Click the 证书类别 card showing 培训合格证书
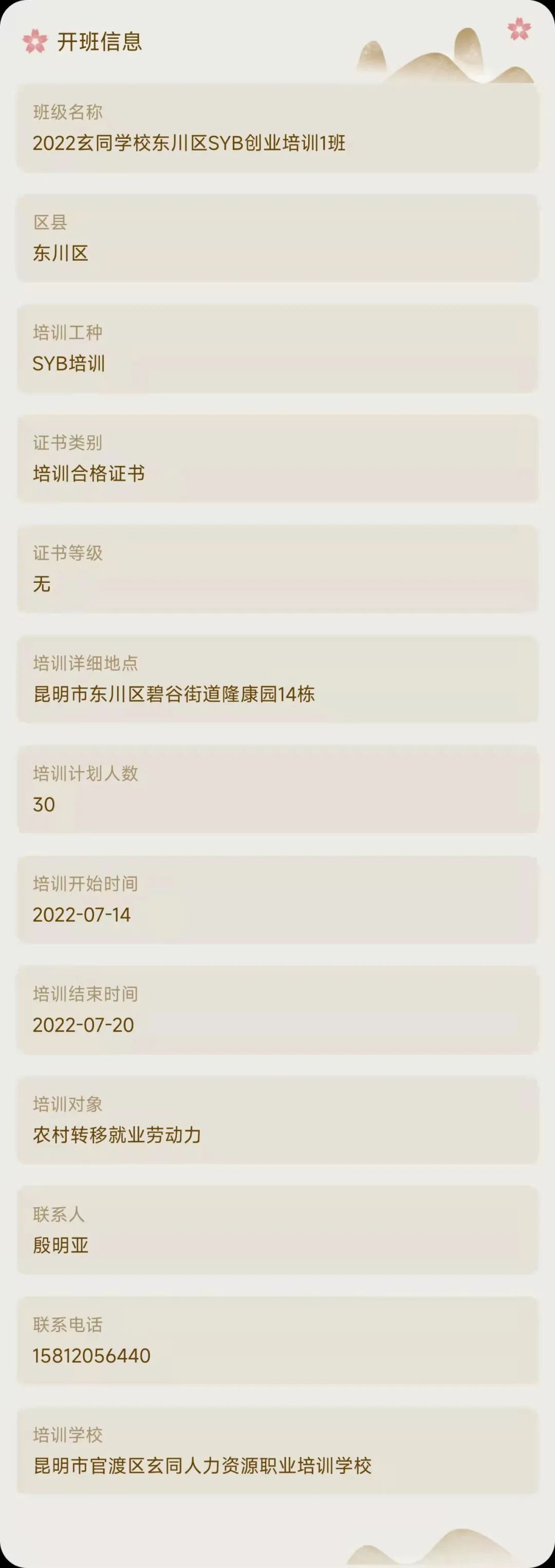555x1568 pixels. coord(277,458)
